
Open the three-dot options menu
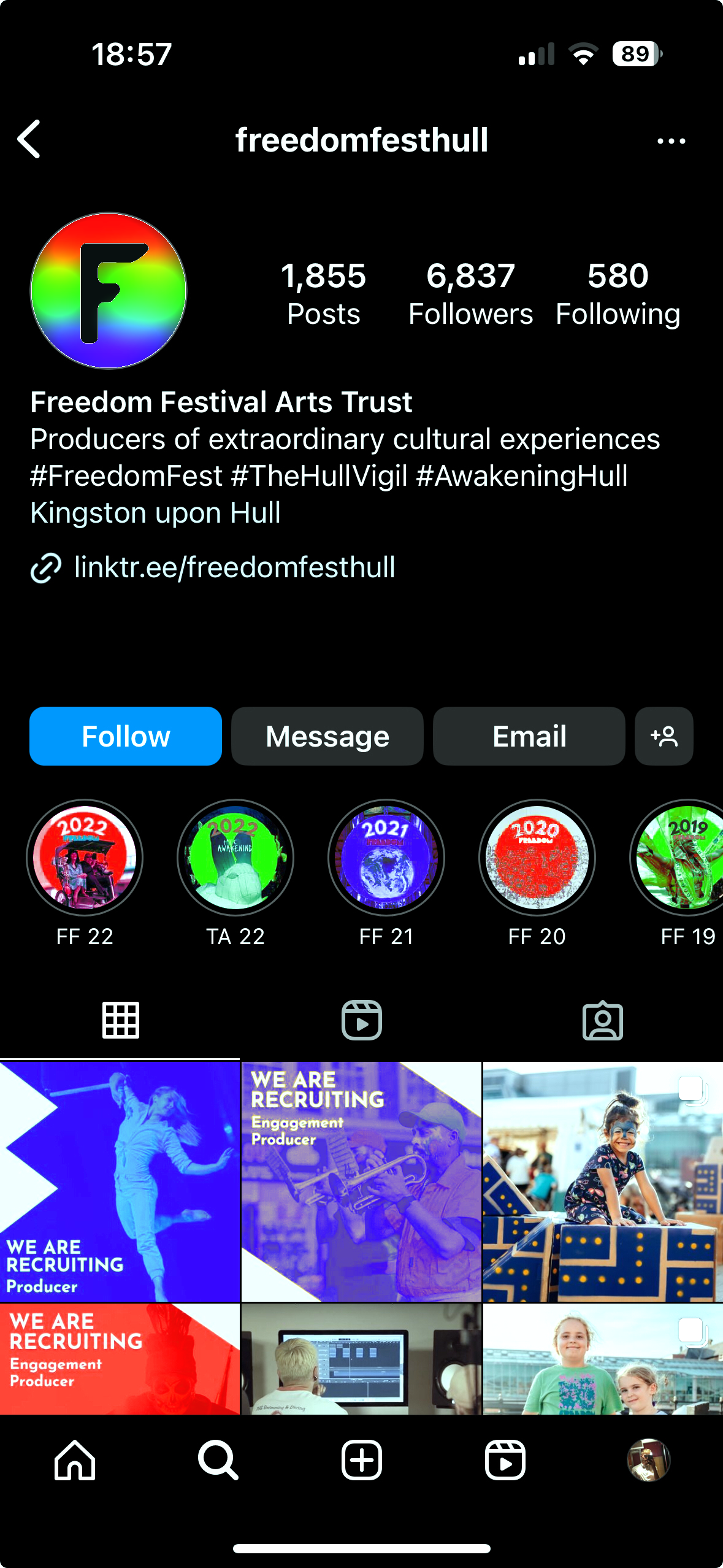point(671,141)
